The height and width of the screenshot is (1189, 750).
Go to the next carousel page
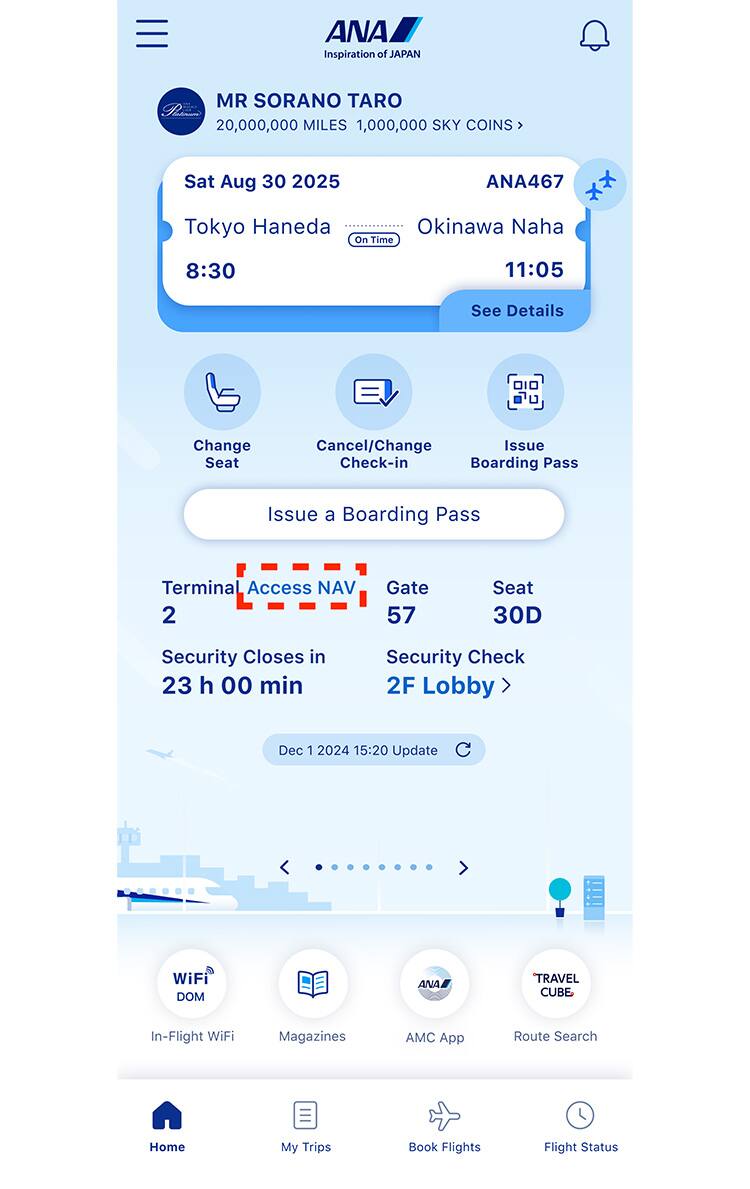click(463, 867)
